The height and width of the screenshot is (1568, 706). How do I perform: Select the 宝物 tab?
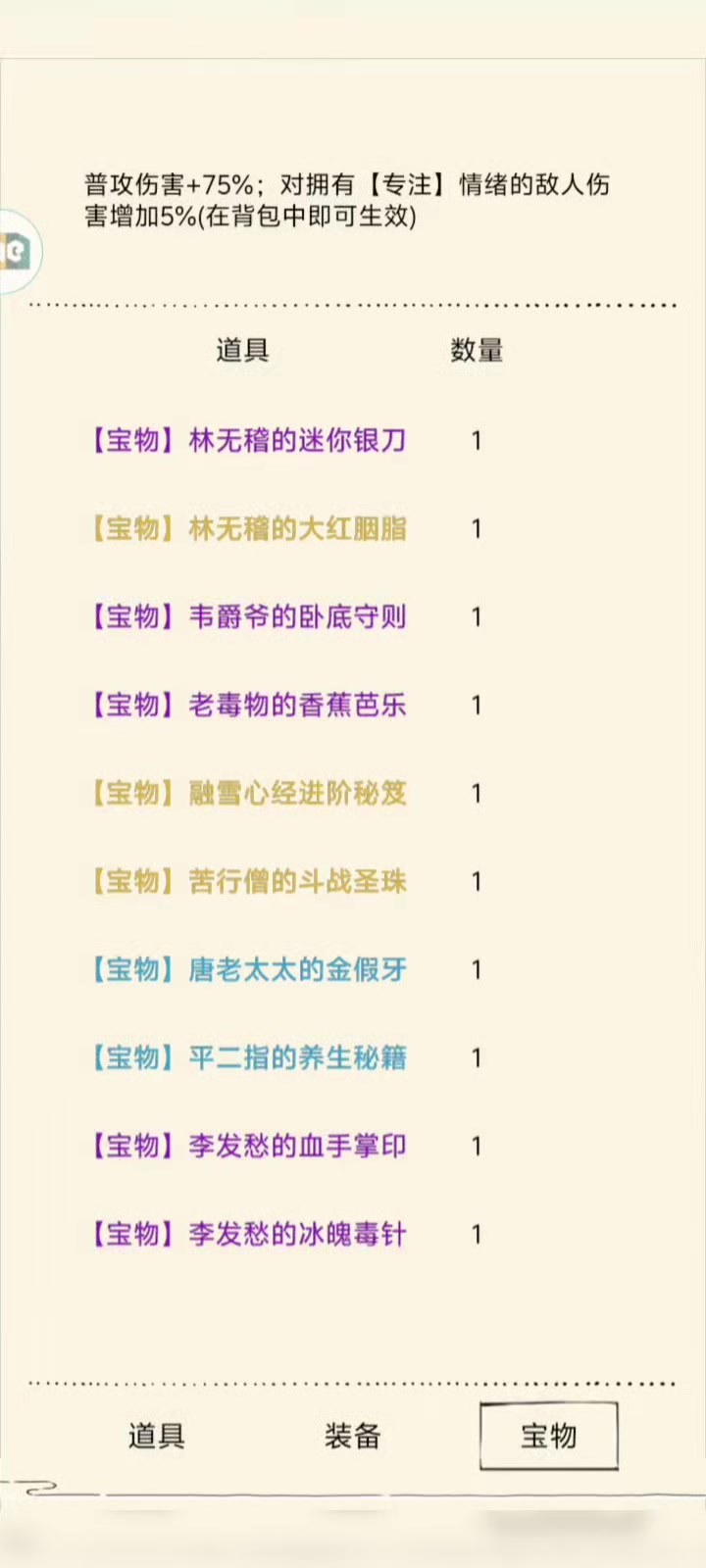pyautogui.click(x=548, y=1436)
